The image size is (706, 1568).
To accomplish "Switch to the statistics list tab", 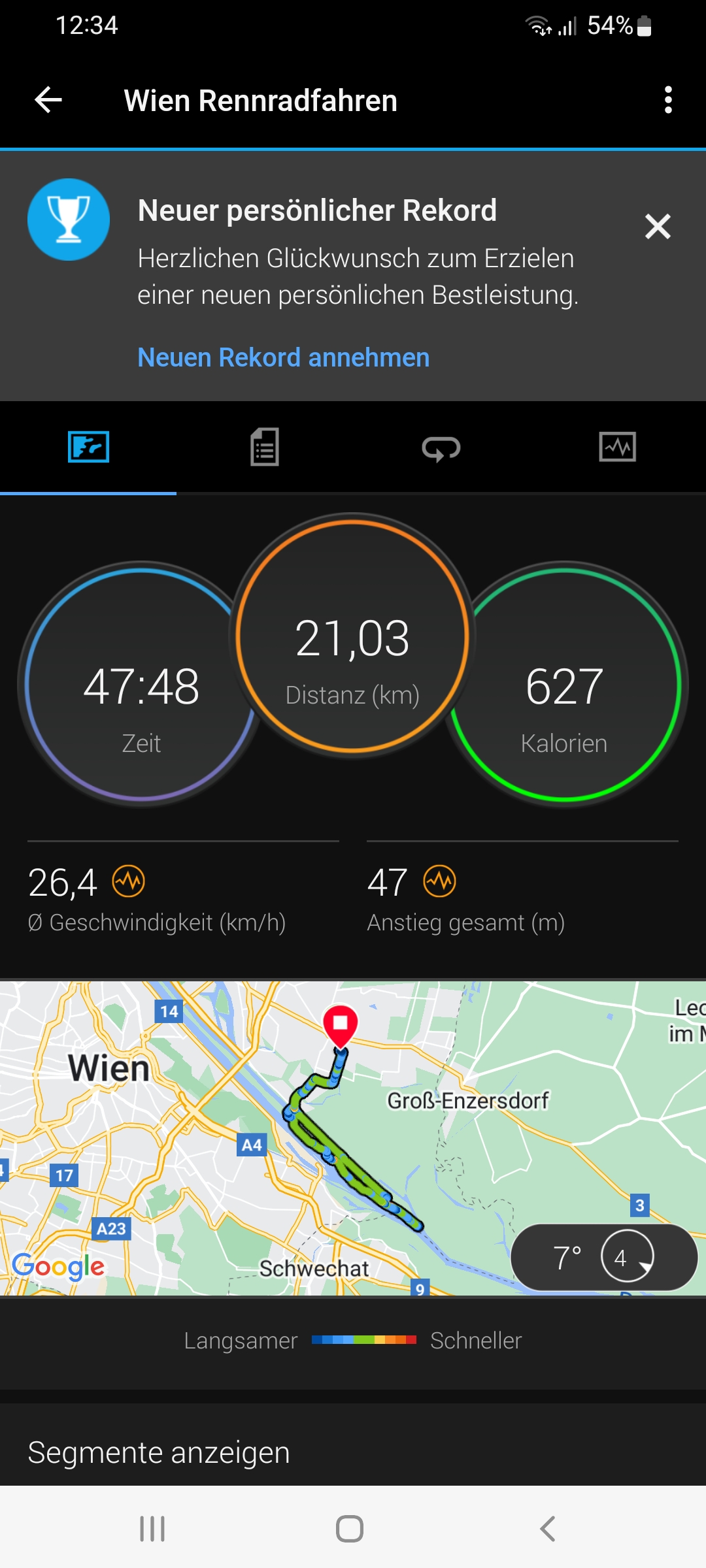I will (x=265, y=447).
